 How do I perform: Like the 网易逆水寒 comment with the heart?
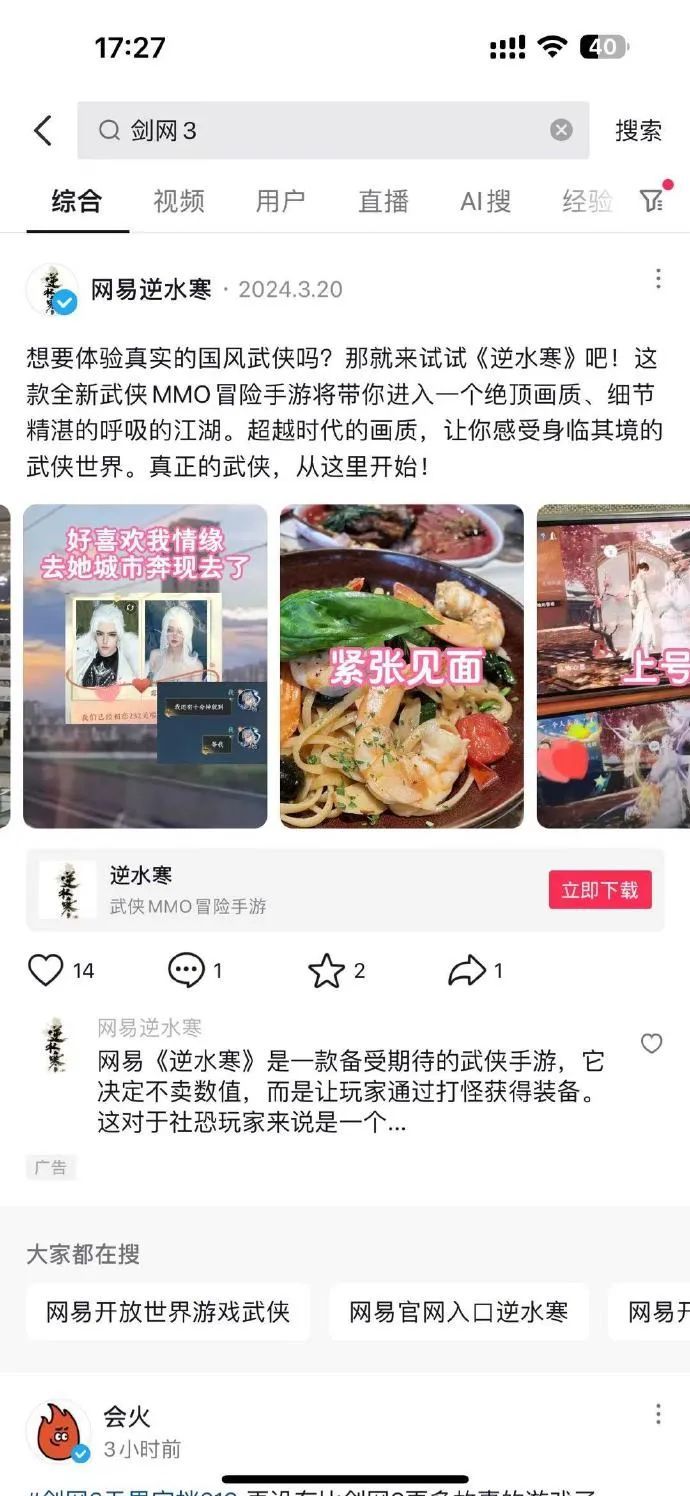click(x=651, y=1044)
